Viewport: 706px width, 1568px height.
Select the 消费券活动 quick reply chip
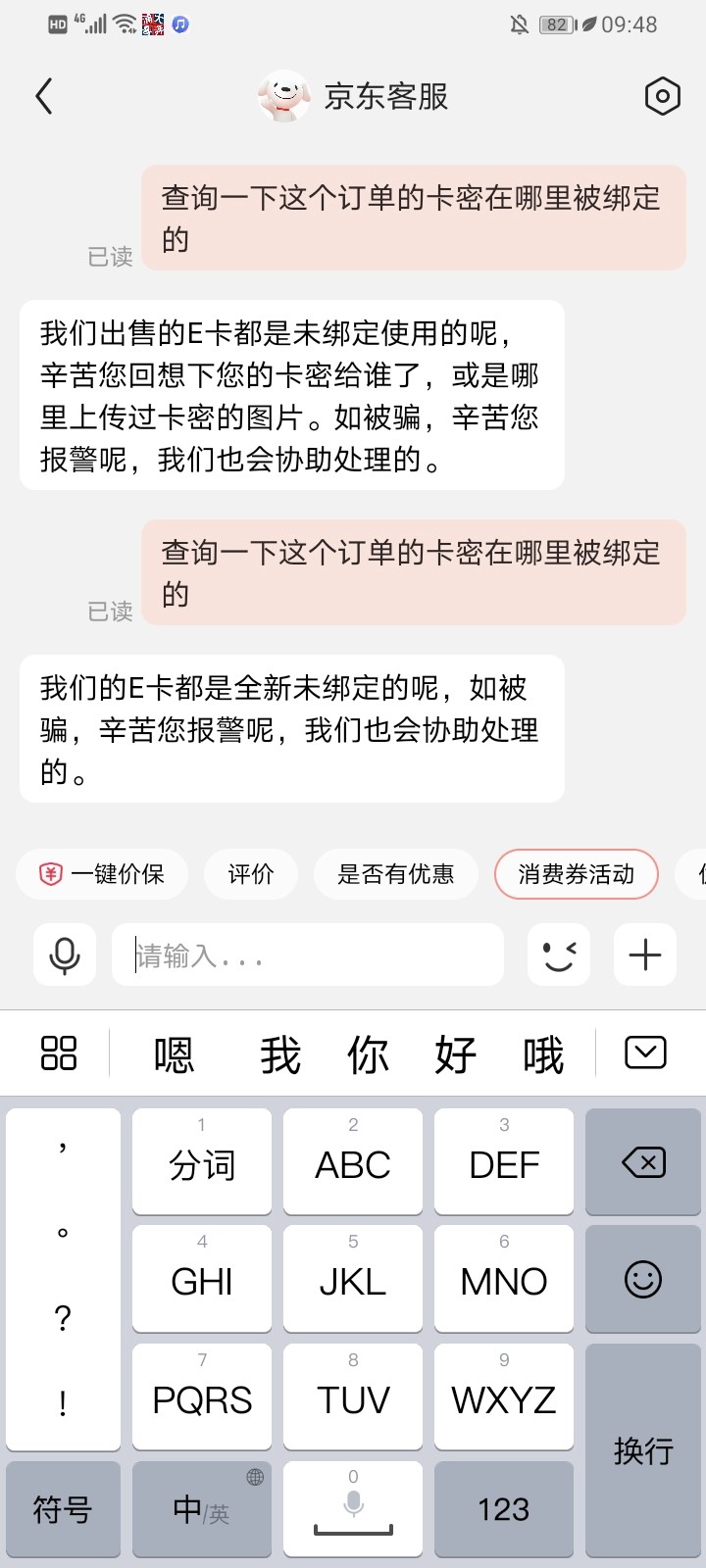click(x=577, y=873)
